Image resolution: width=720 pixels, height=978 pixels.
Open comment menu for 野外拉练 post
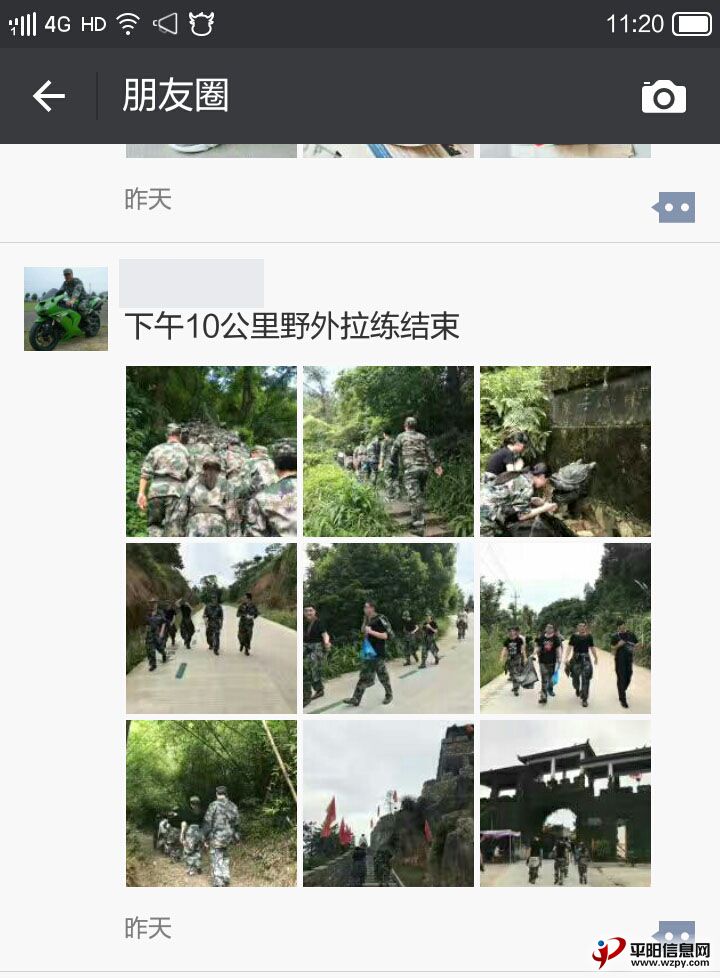click(x=676, y=934)
